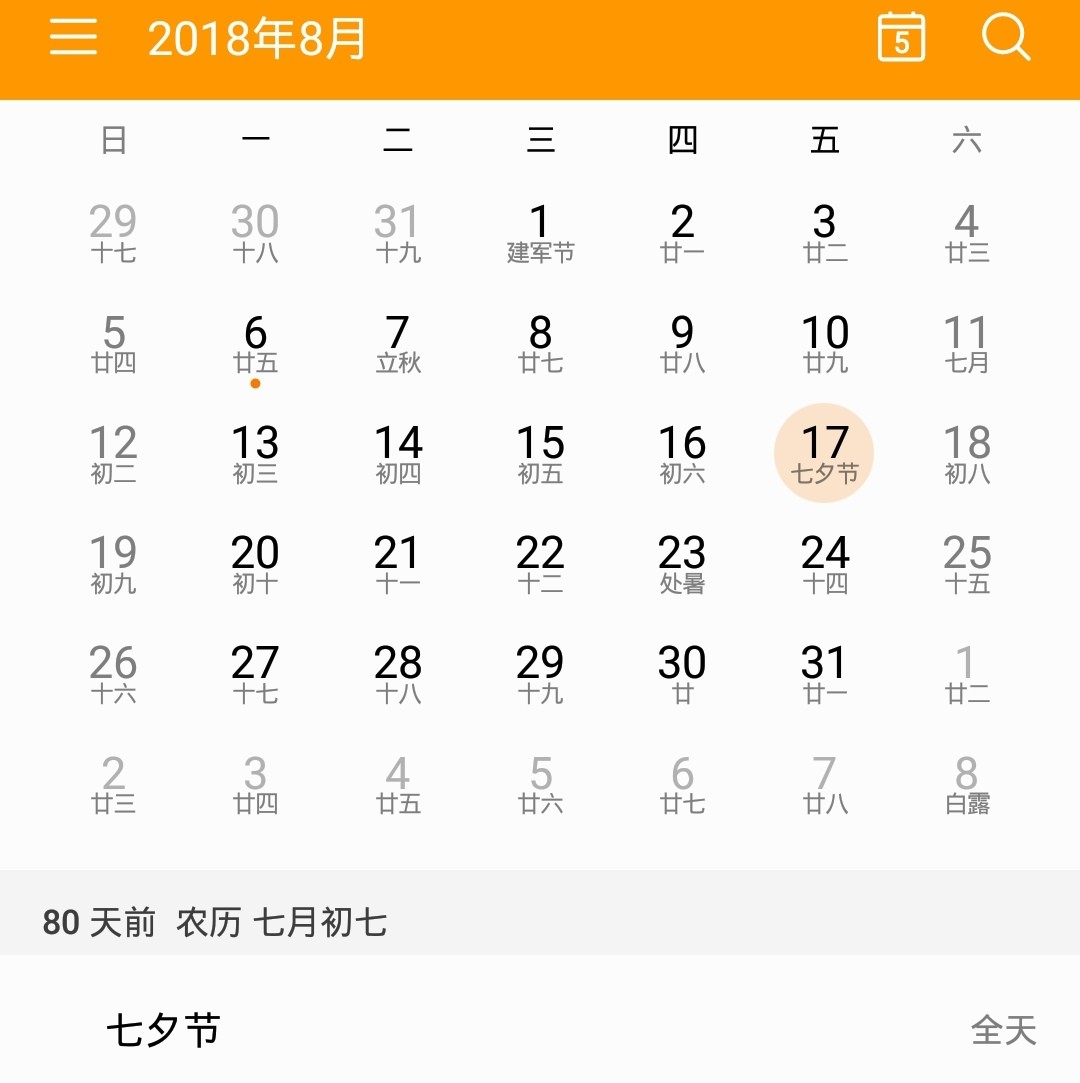
Task: Jump to today via calendar icon
Action: point(901,38)
